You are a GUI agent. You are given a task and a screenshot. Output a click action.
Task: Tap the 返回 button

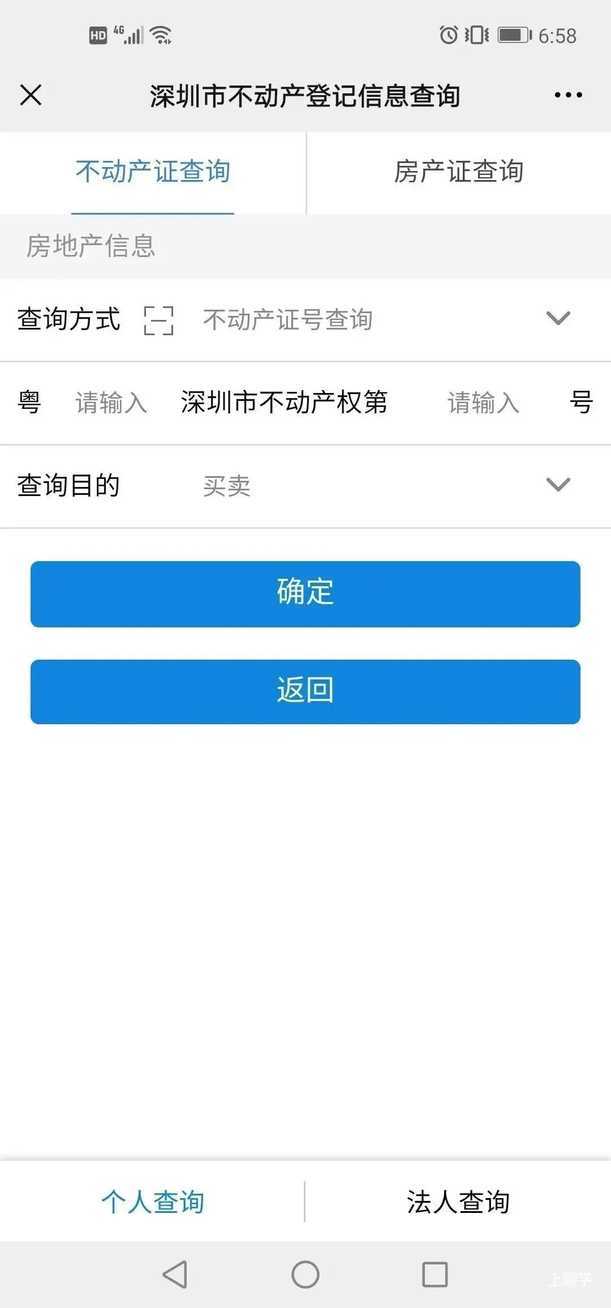pos(305,691)
